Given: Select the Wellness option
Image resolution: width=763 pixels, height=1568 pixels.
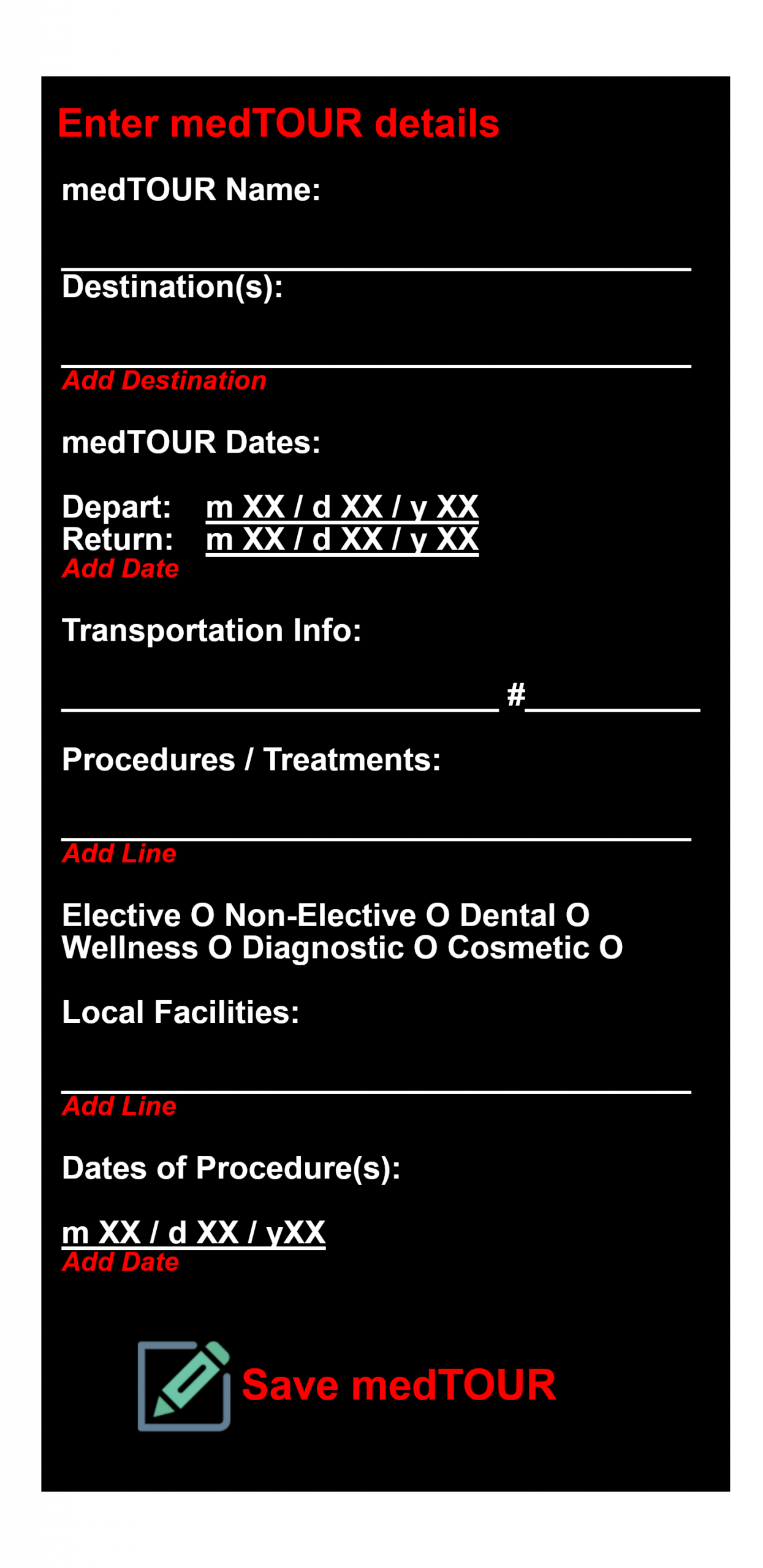Looking at the screenshot, I should [220, 948].
